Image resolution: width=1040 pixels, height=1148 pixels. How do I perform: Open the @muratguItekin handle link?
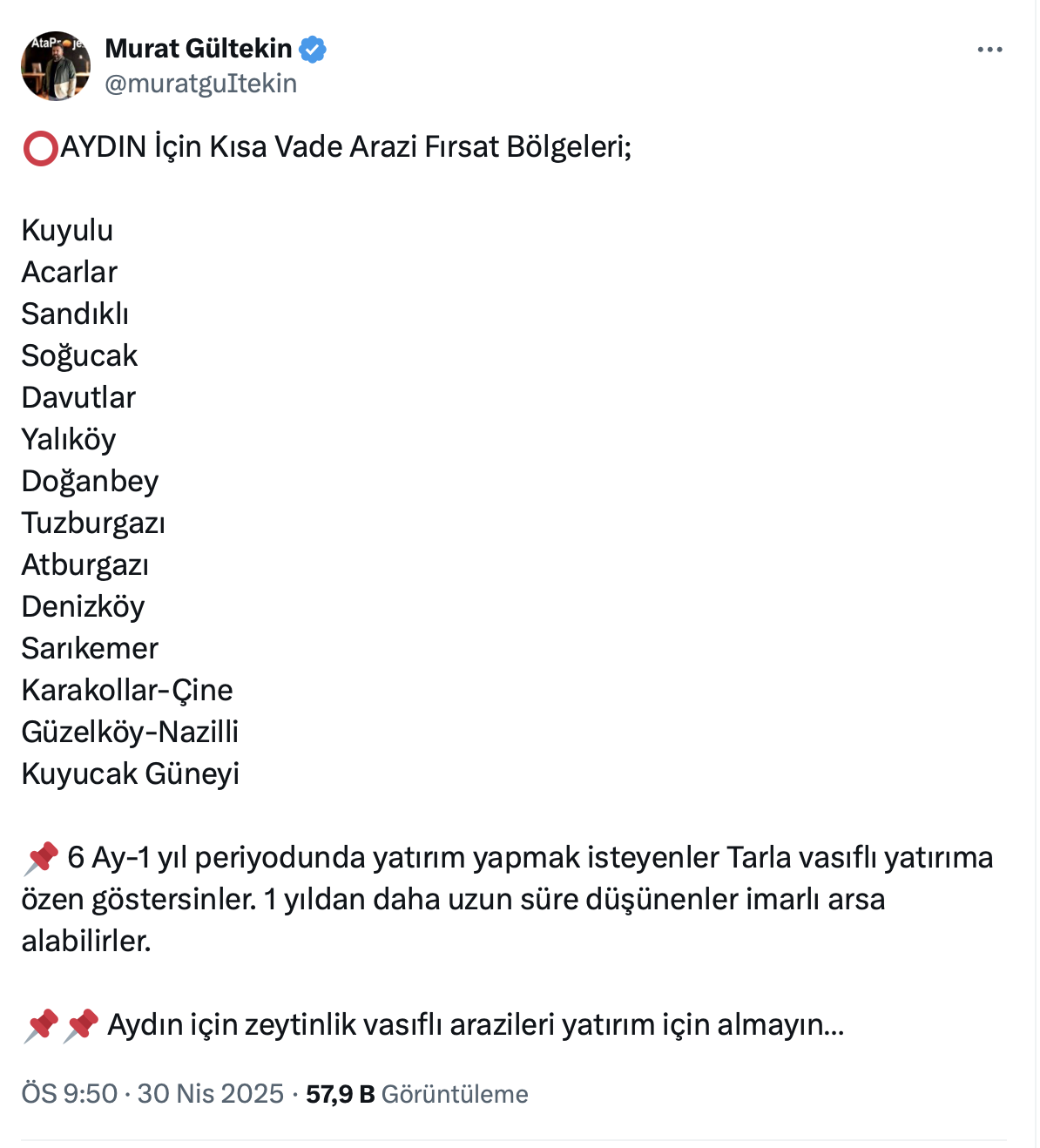(x=200, y=84)
